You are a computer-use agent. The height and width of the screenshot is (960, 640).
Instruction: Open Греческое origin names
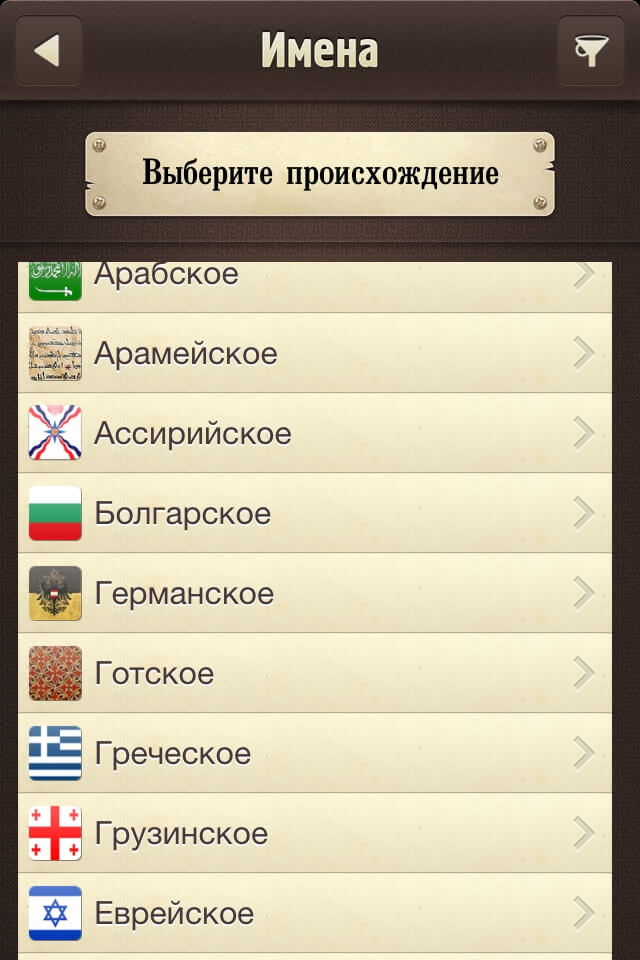[314, 753]
